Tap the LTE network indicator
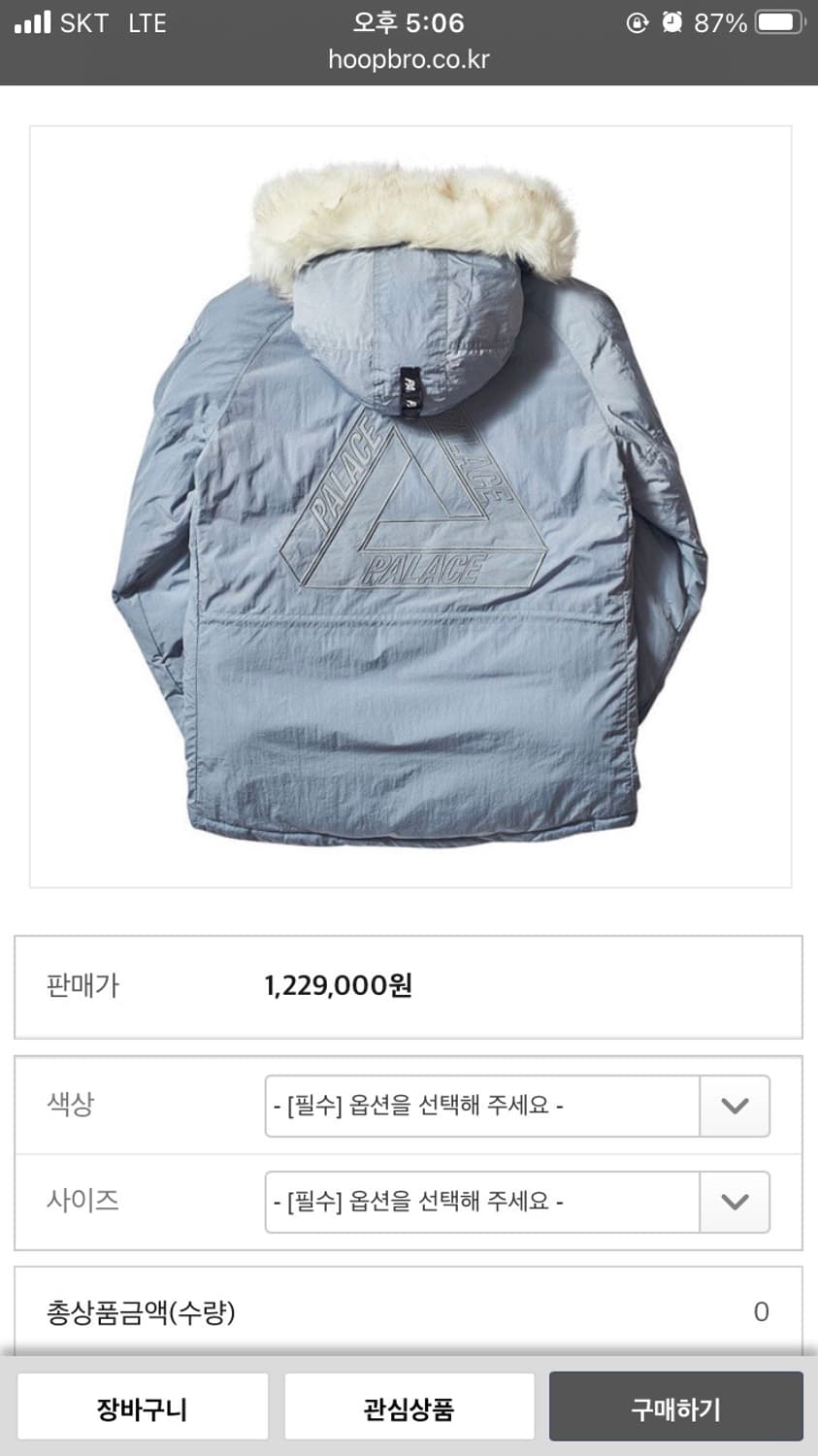Image resolution: width=818 pixels, height=1456 pixels. (147, 23)
